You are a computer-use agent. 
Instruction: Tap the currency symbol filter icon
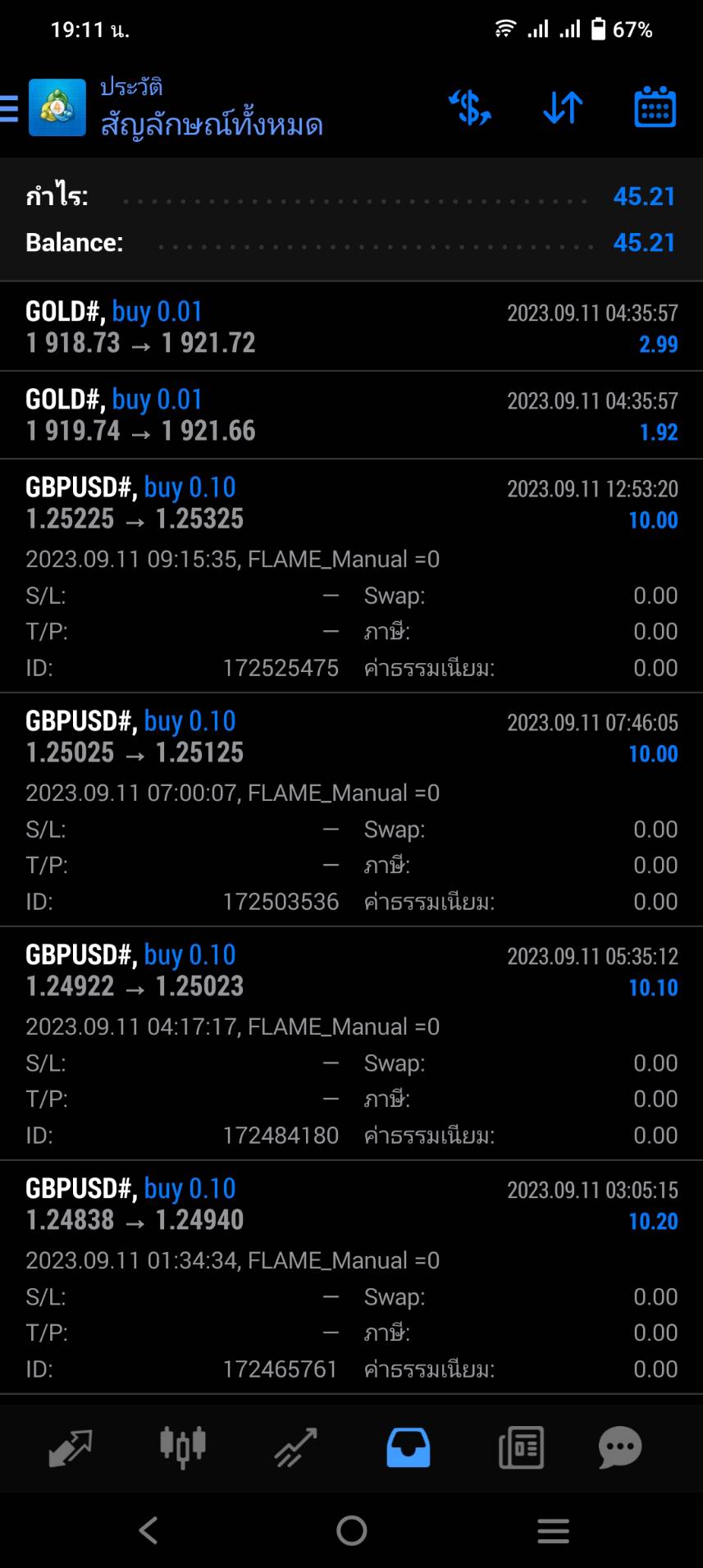pos(470,107)
